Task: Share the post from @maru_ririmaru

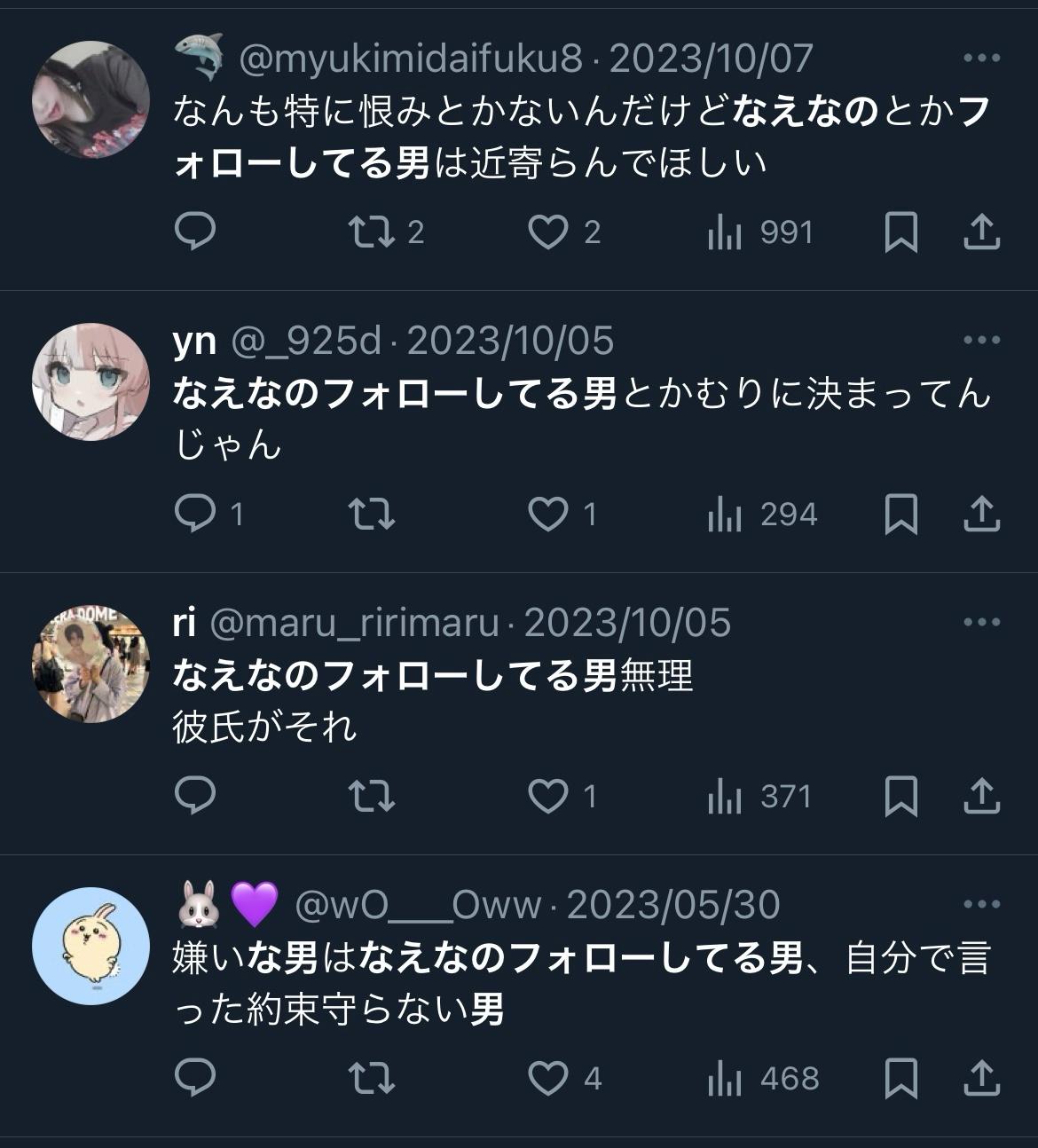Action: [981, 797]
